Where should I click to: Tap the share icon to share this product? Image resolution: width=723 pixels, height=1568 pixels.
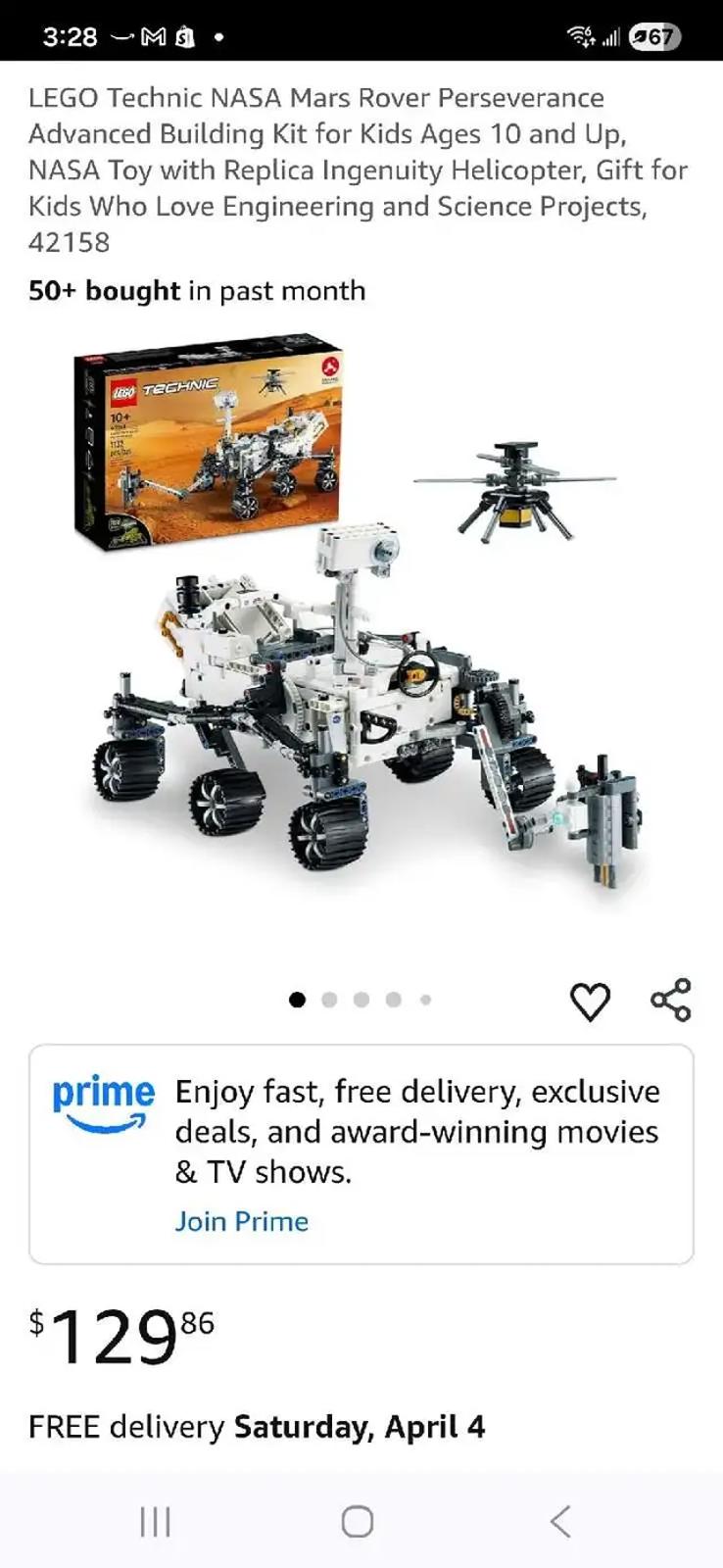tap(669, 1000)
